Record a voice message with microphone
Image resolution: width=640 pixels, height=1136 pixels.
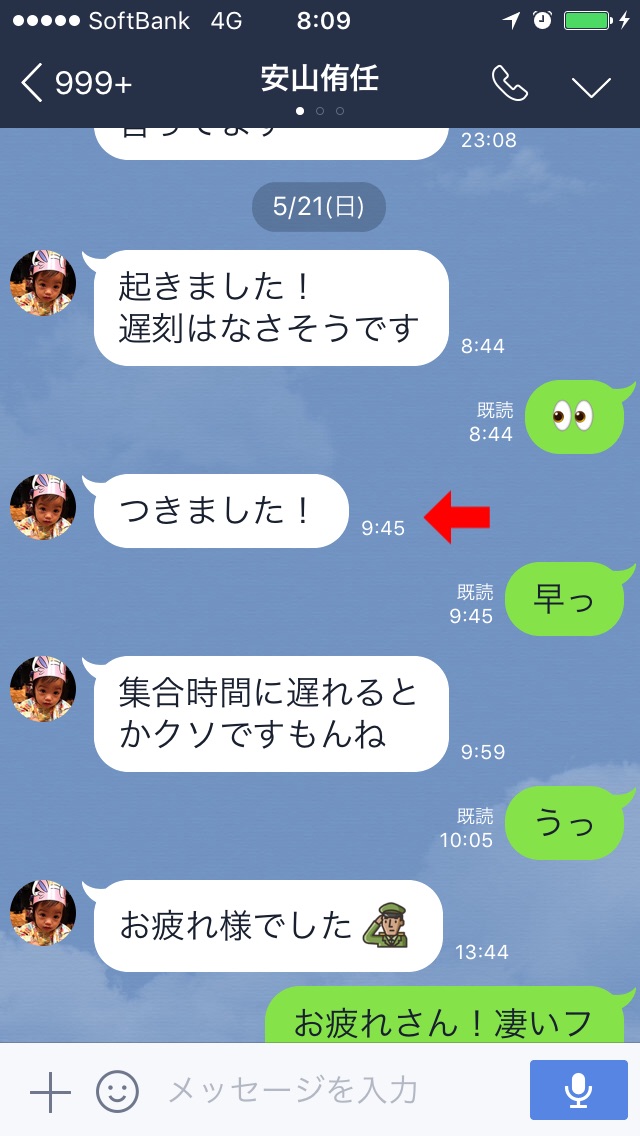click(x=578, y=1090)
